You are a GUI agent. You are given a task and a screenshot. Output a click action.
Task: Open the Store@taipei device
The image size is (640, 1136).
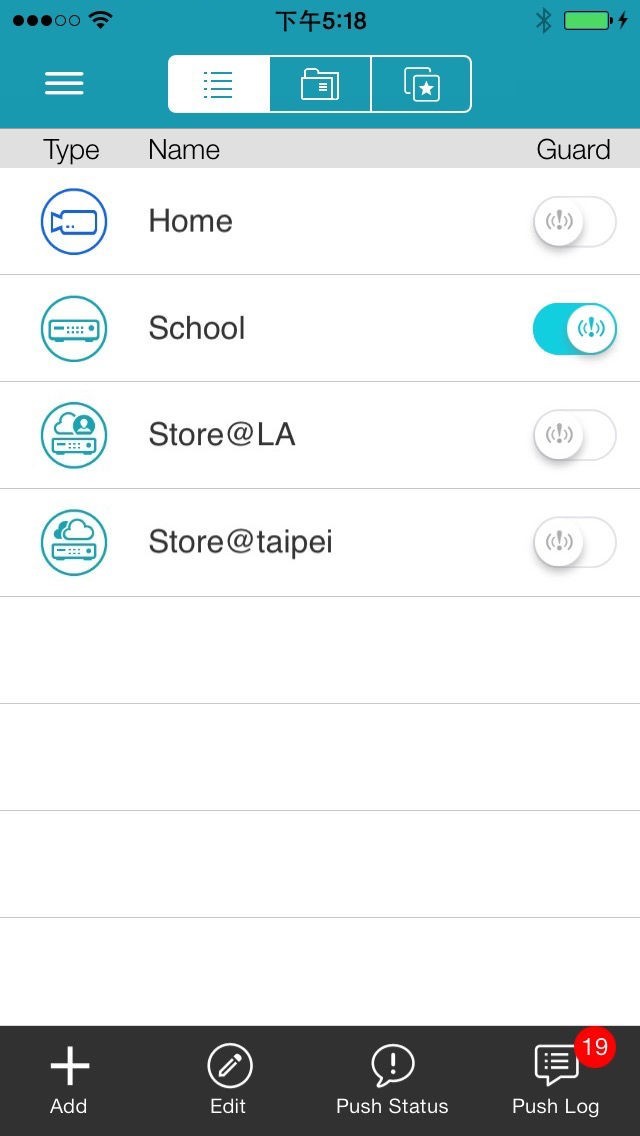pyautogui.click(x=240, y=542)
